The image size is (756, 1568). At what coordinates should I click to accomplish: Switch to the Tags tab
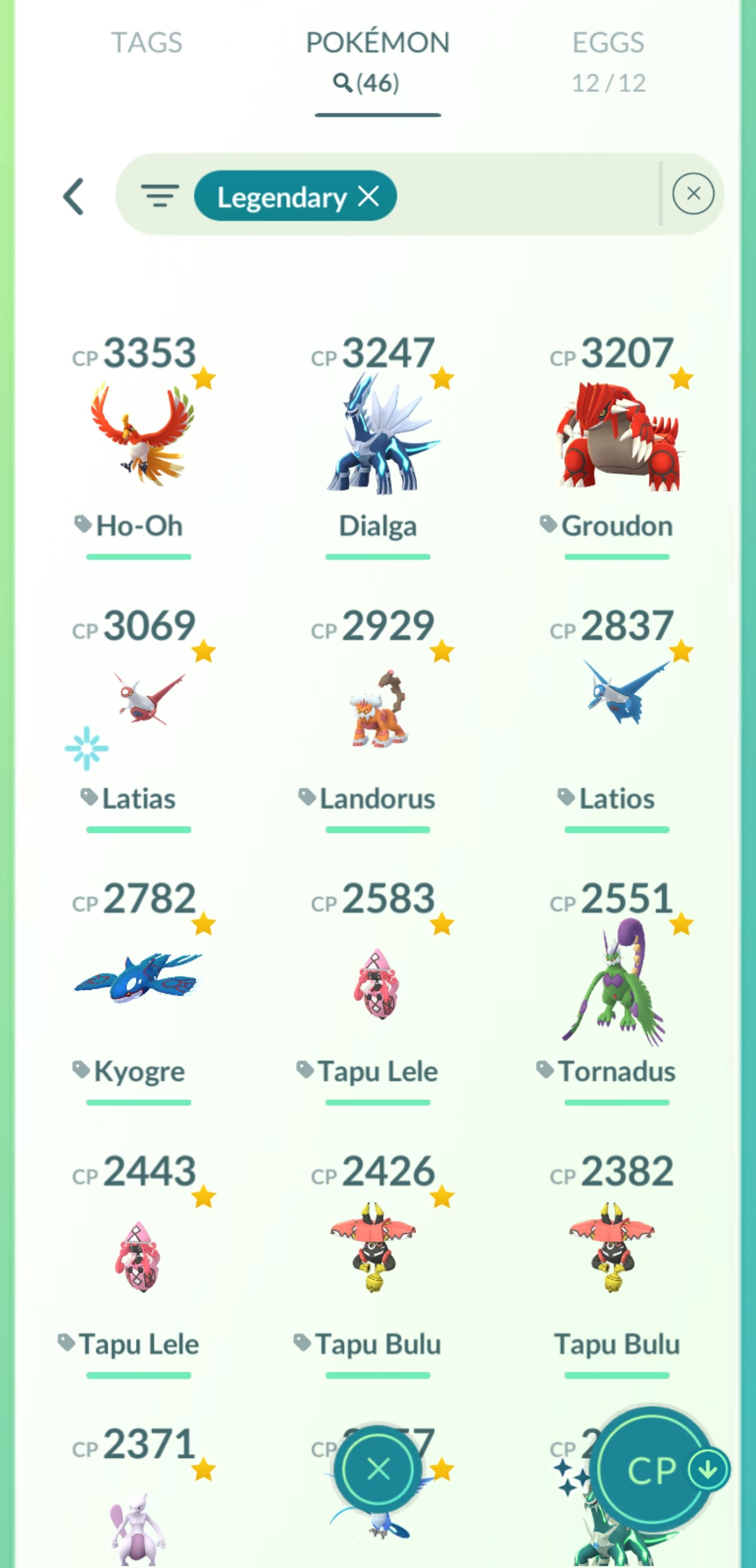tap(146, 43)
